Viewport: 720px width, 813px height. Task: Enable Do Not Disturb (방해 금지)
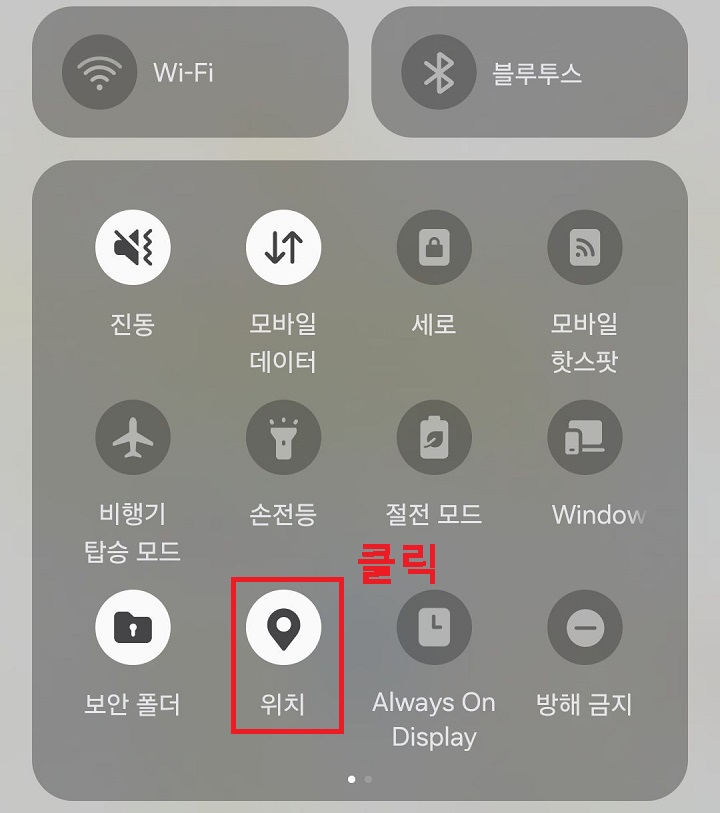[x=584, y=627]
